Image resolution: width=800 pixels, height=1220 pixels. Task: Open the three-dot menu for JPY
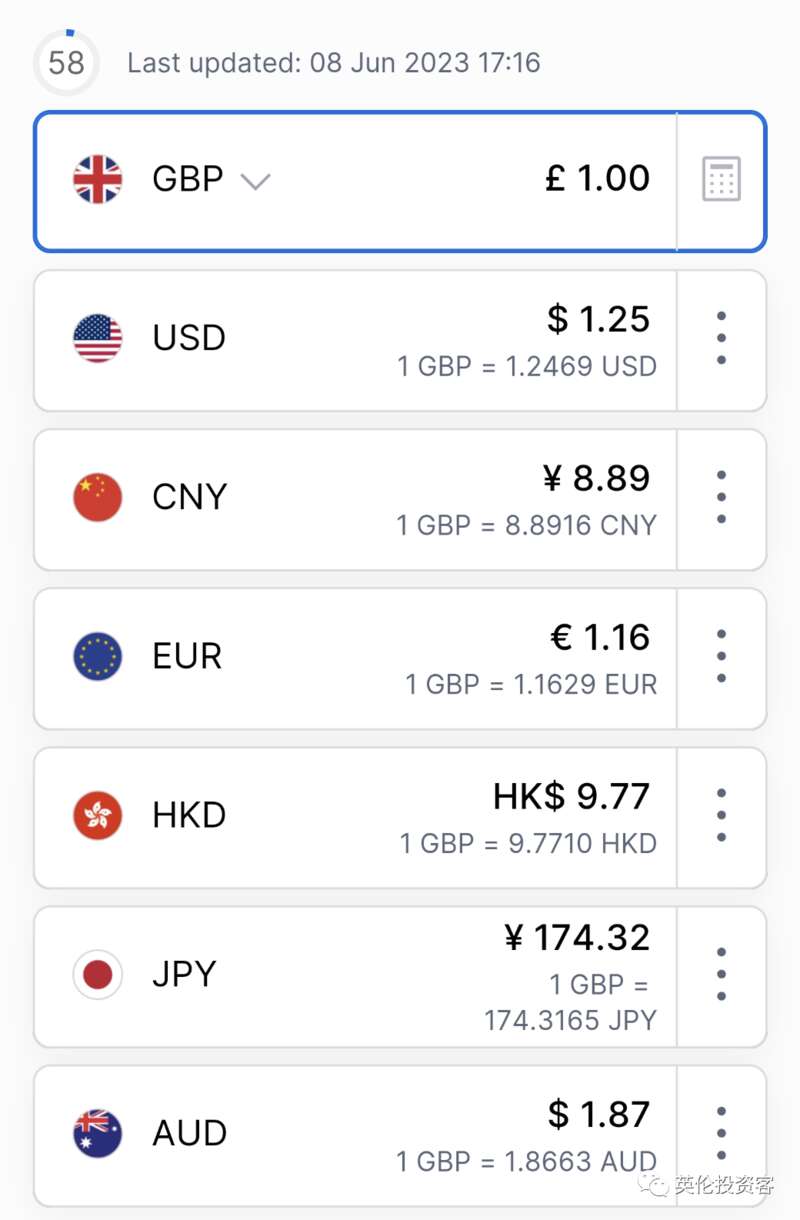pos(721,974)
